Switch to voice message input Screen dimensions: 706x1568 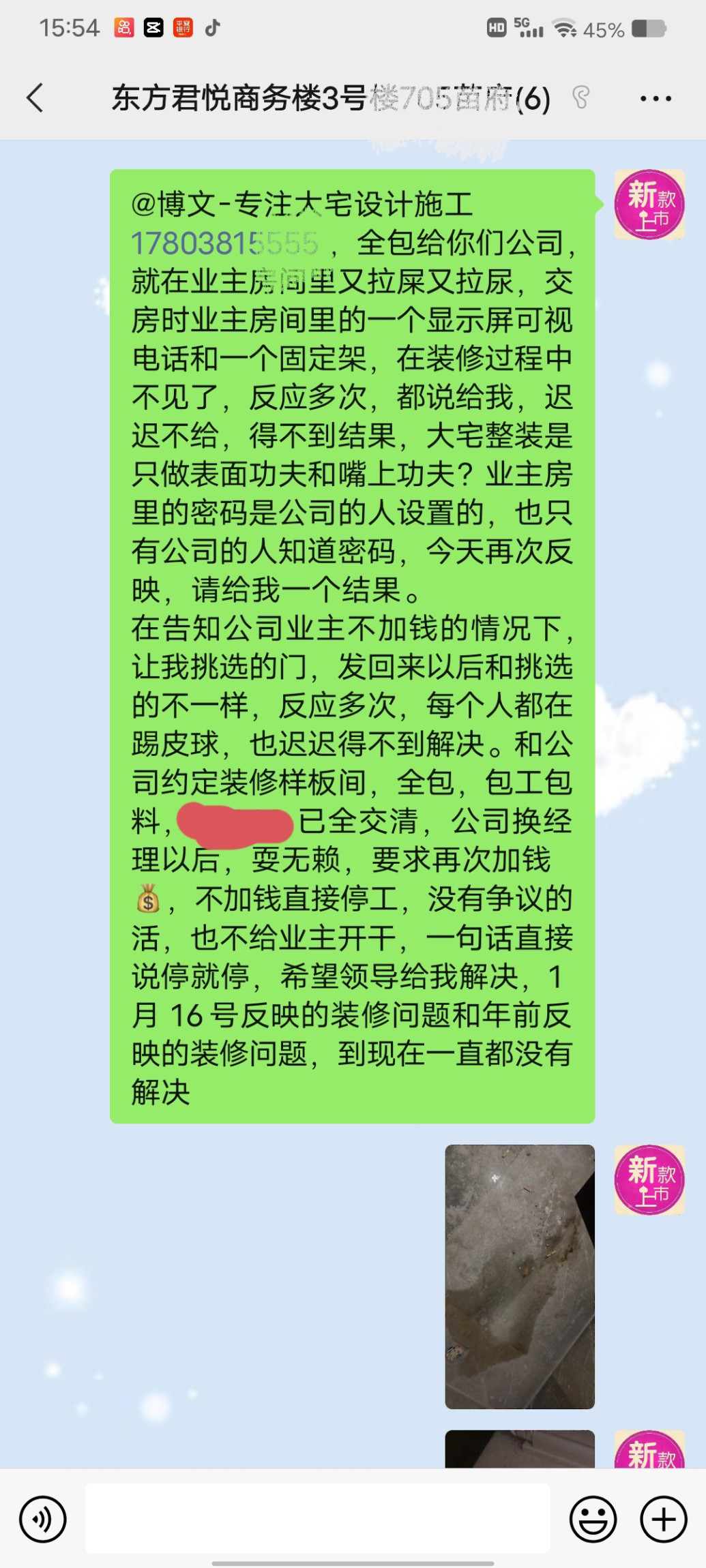coord(43,1519)
